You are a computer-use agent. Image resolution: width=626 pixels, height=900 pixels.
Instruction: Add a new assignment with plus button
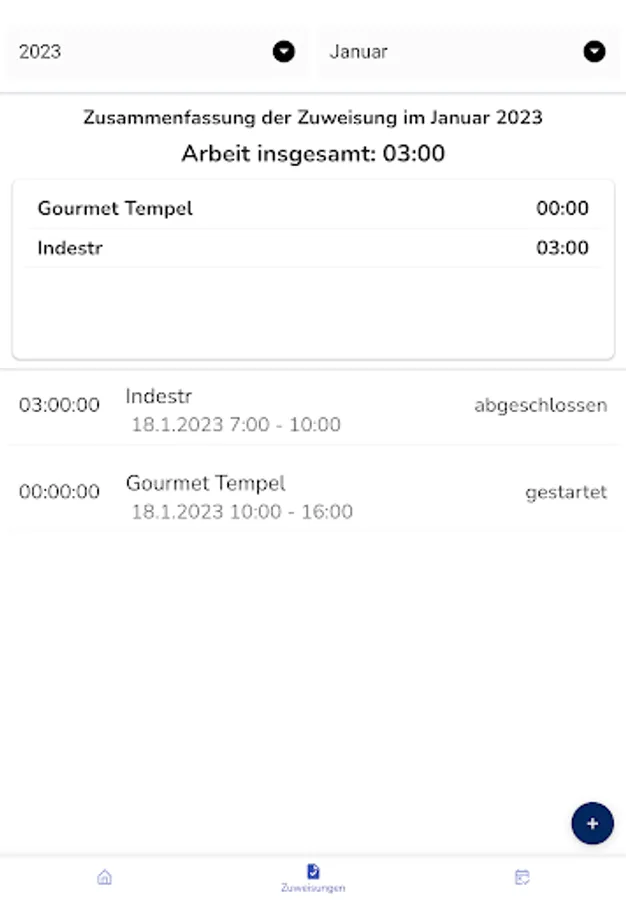point(592,824)
